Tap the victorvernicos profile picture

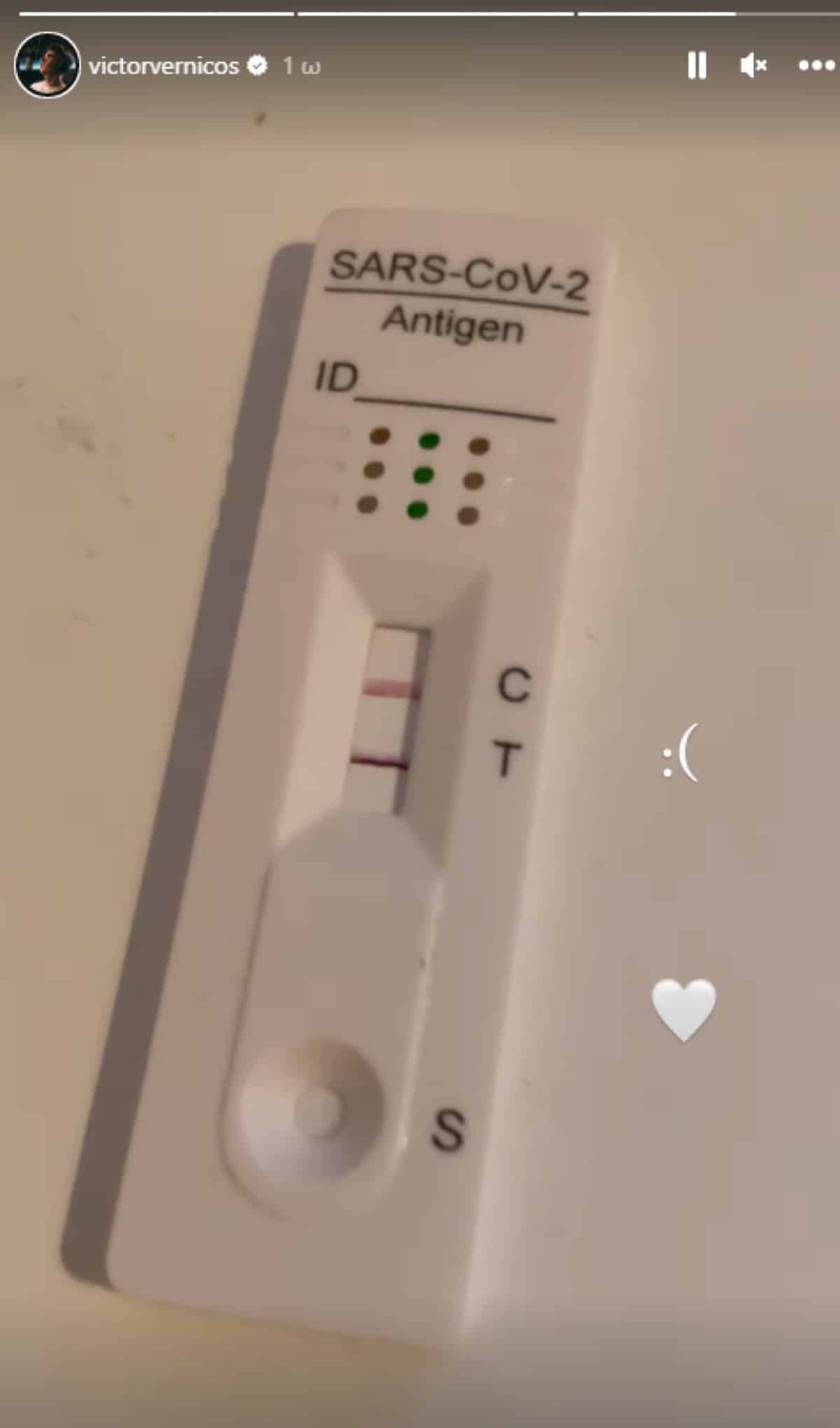coord(47,65)
